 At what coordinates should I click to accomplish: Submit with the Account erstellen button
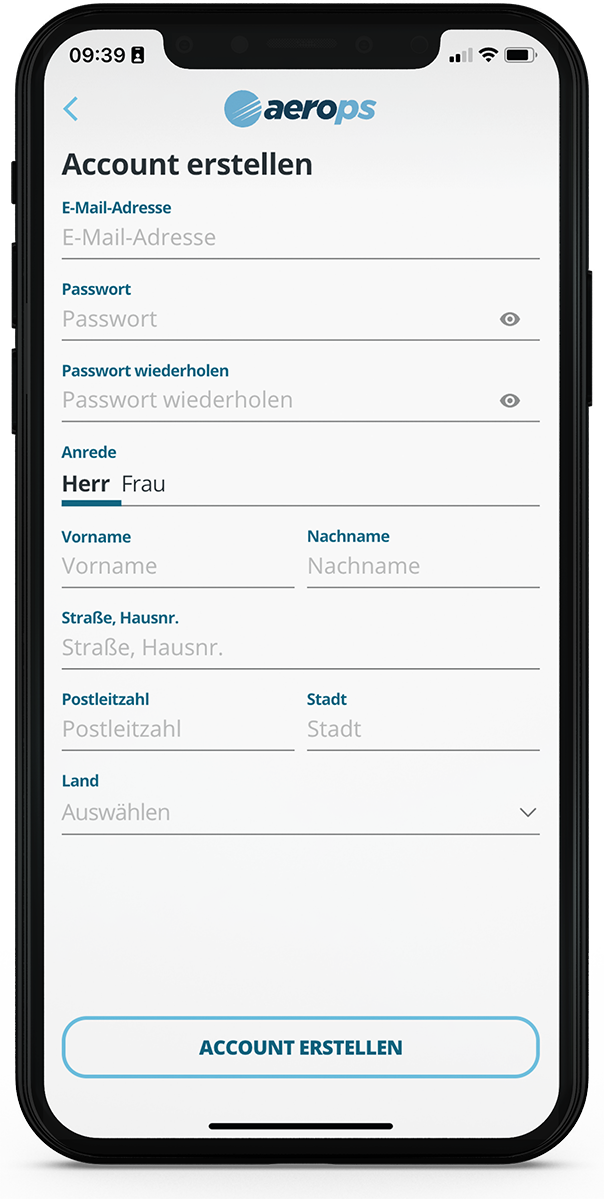tap(300, 1047)
